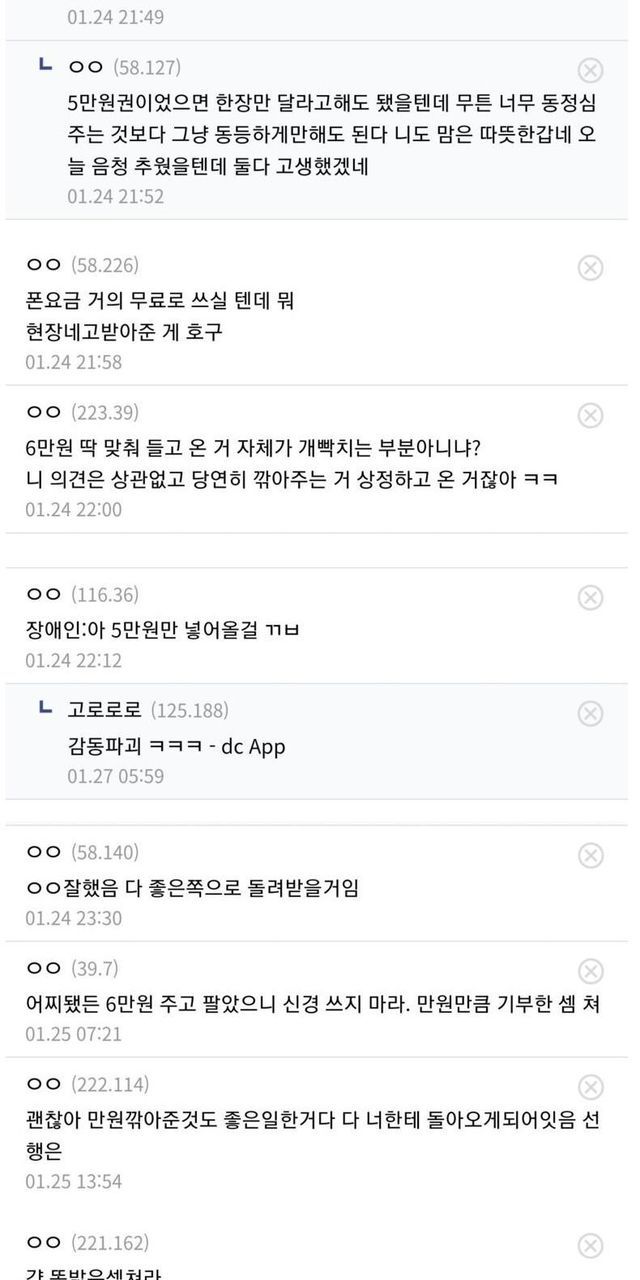Delete the comment by user 222.114
The width and height of the screenshot is (640, 1280).
click(x=591, y=1087)
